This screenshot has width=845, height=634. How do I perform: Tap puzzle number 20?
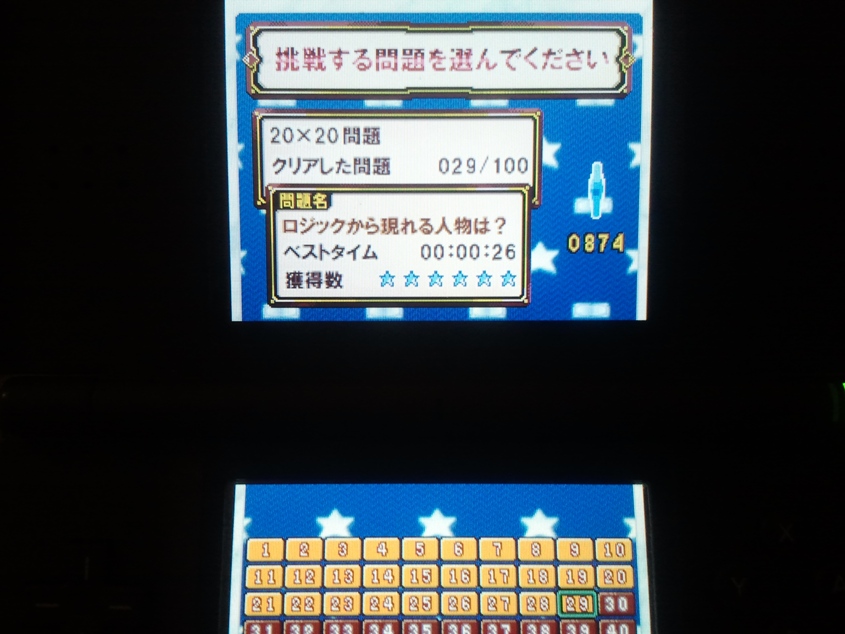click(x=614, y=577)
